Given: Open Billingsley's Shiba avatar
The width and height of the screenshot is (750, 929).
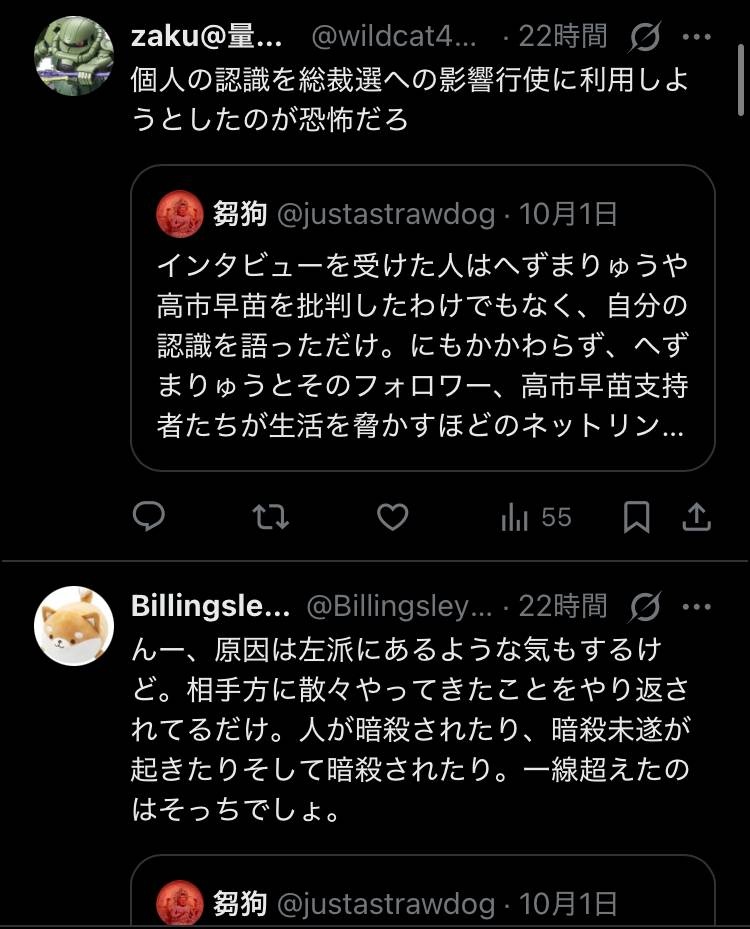Looking at the screenshot, I should click(74, 626).
